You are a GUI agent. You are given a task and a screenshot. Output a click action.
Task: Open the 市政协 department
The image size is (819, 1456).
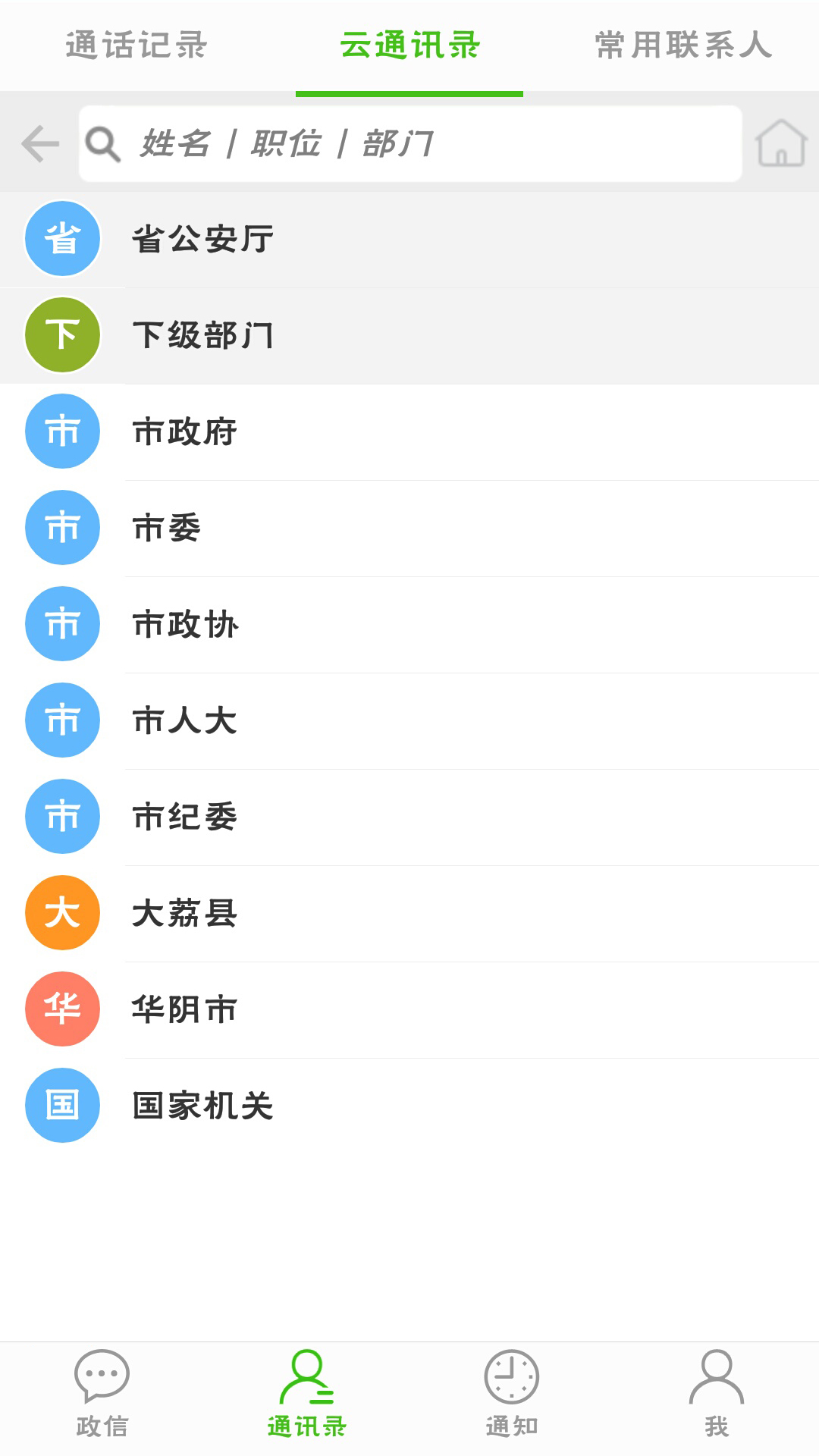(409, 625)
